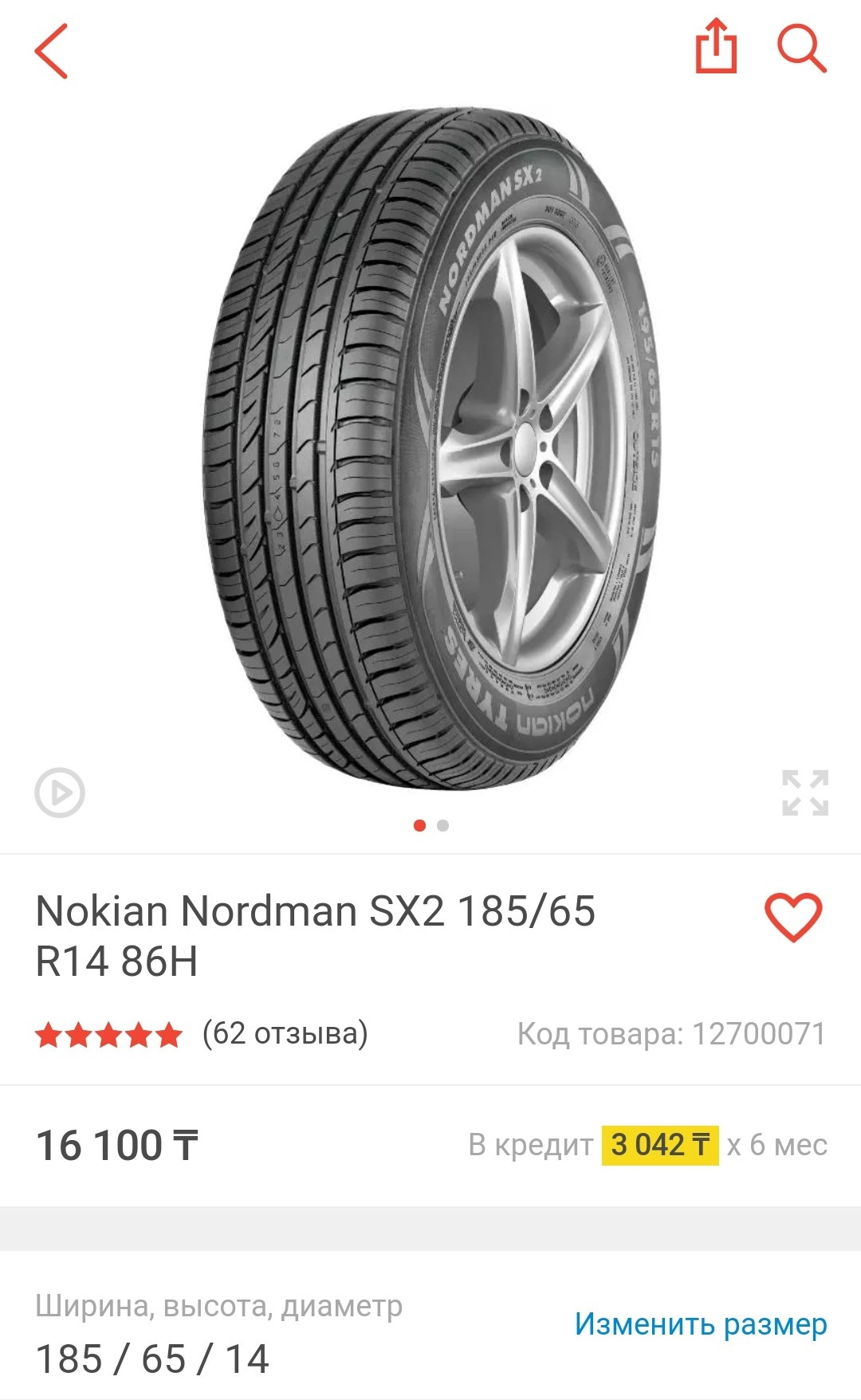View credit offer 3 042 ₸ x 6 мес
This screenshot has height=1400, width=861.
click(x=659, y=1145)
